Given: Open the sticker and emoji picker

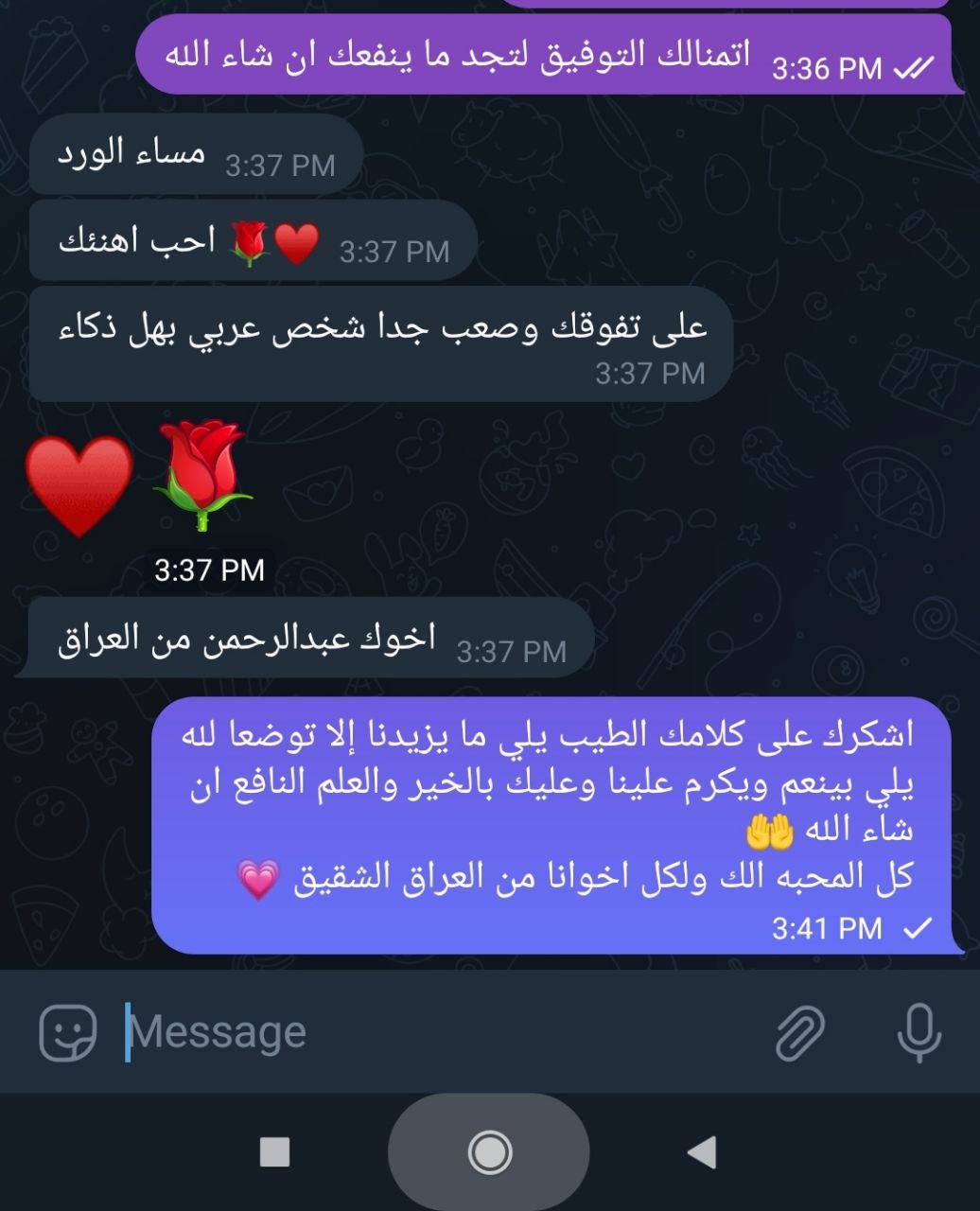Looking at the screenshot, I should point(67,1032).
